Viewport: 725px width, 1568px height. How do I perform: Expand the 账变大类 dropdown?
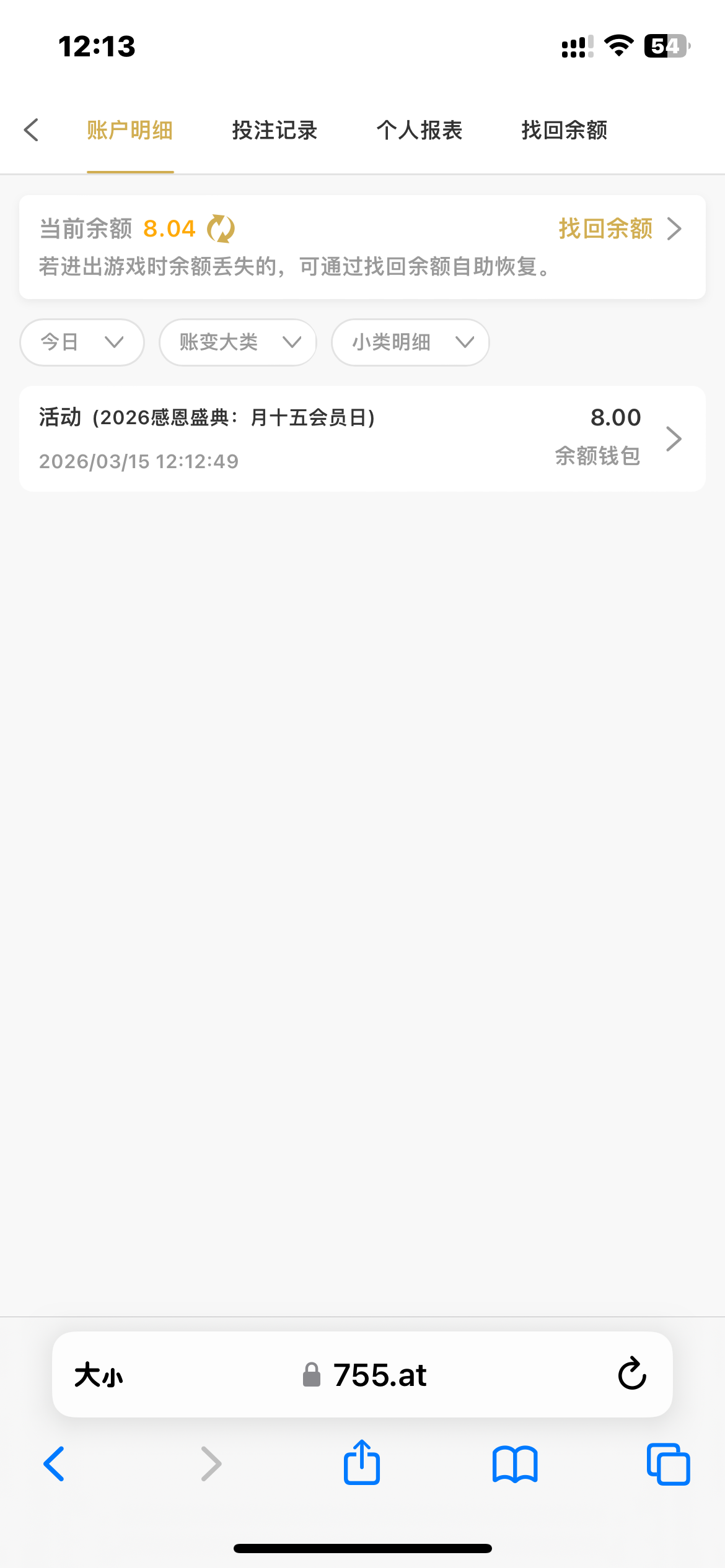click(x=238, y=342)
